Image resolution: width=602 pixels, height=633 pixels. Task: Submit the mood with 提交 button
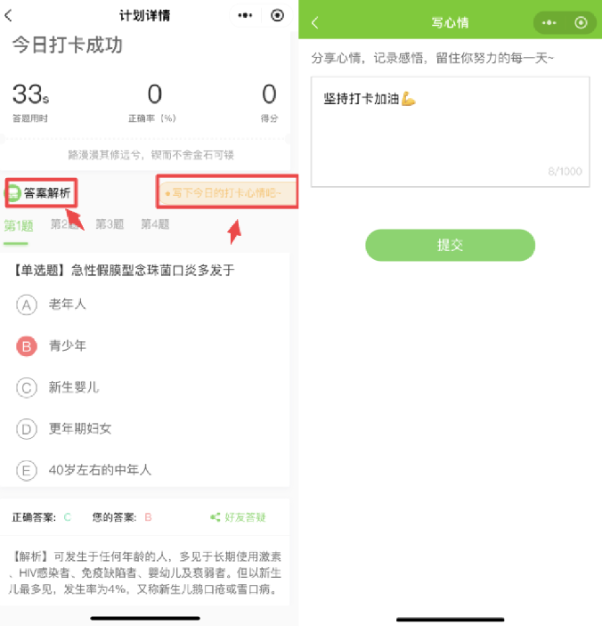(x=449, y=245)
